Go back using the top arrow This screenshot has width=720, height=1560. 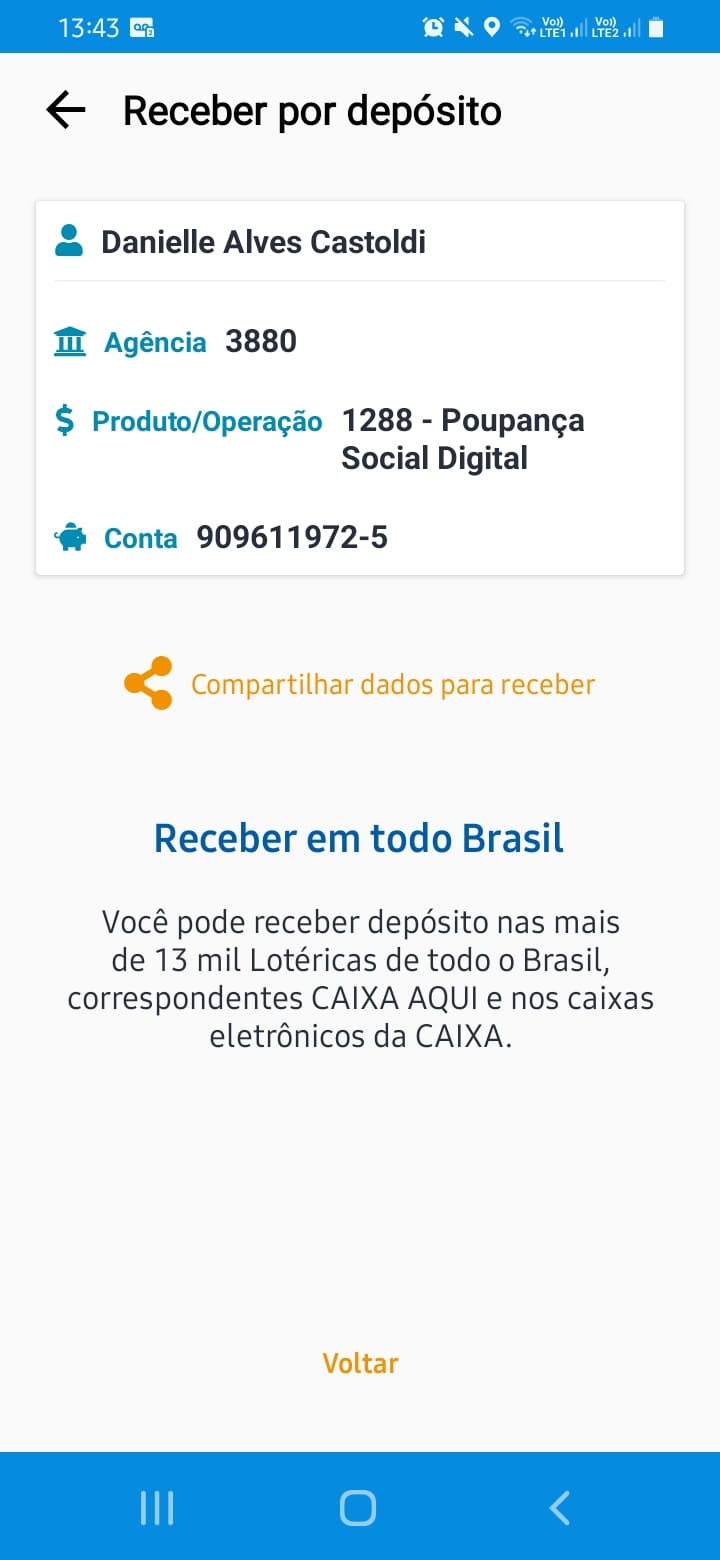point(66,110)
